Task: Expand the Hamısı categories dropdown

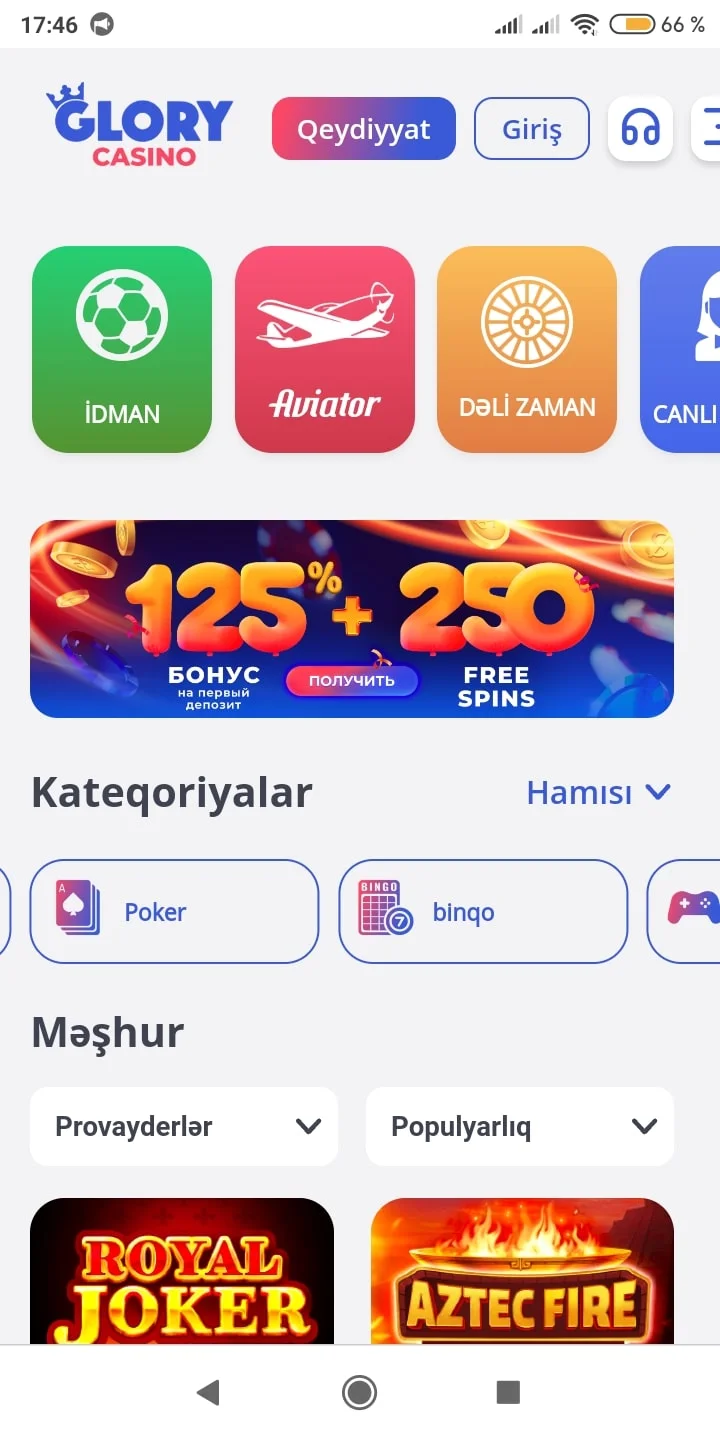Action: [x=598, y=793]
